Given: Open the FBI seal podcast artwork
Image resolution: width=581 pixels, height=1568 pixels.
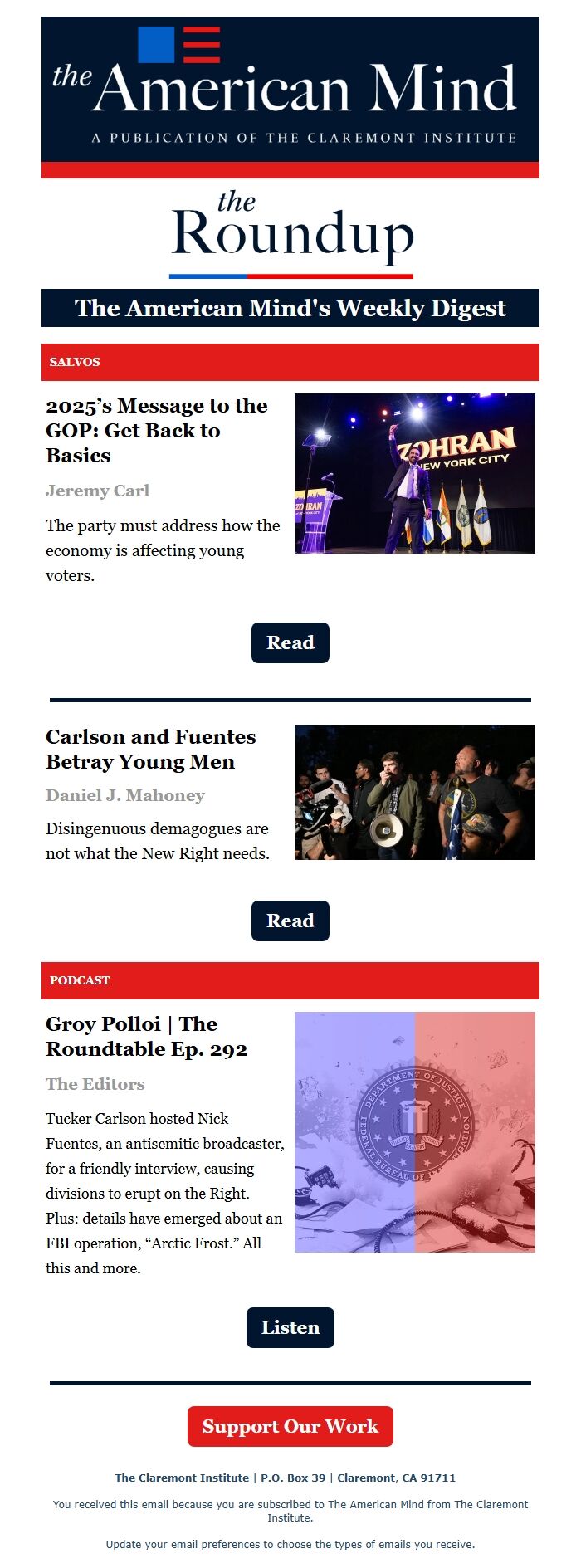Looking at the screenshot, I should (414, 1131).
